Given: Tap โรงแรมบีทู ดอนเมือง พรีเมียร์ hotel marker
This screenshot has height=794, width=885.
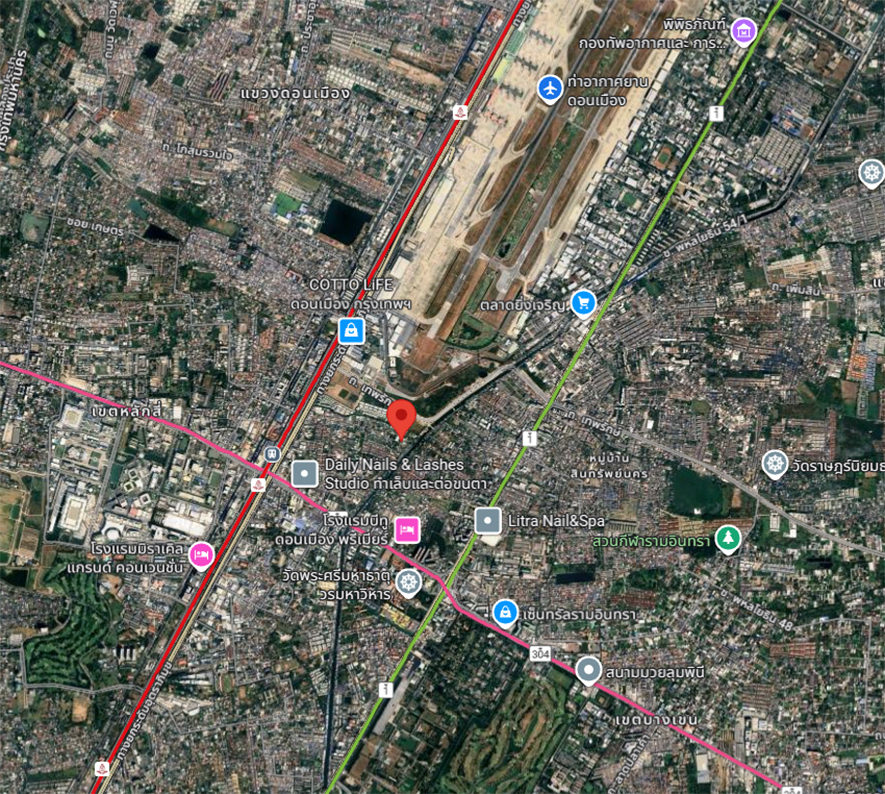Looking at the screenshot, I should pos(405,528).
